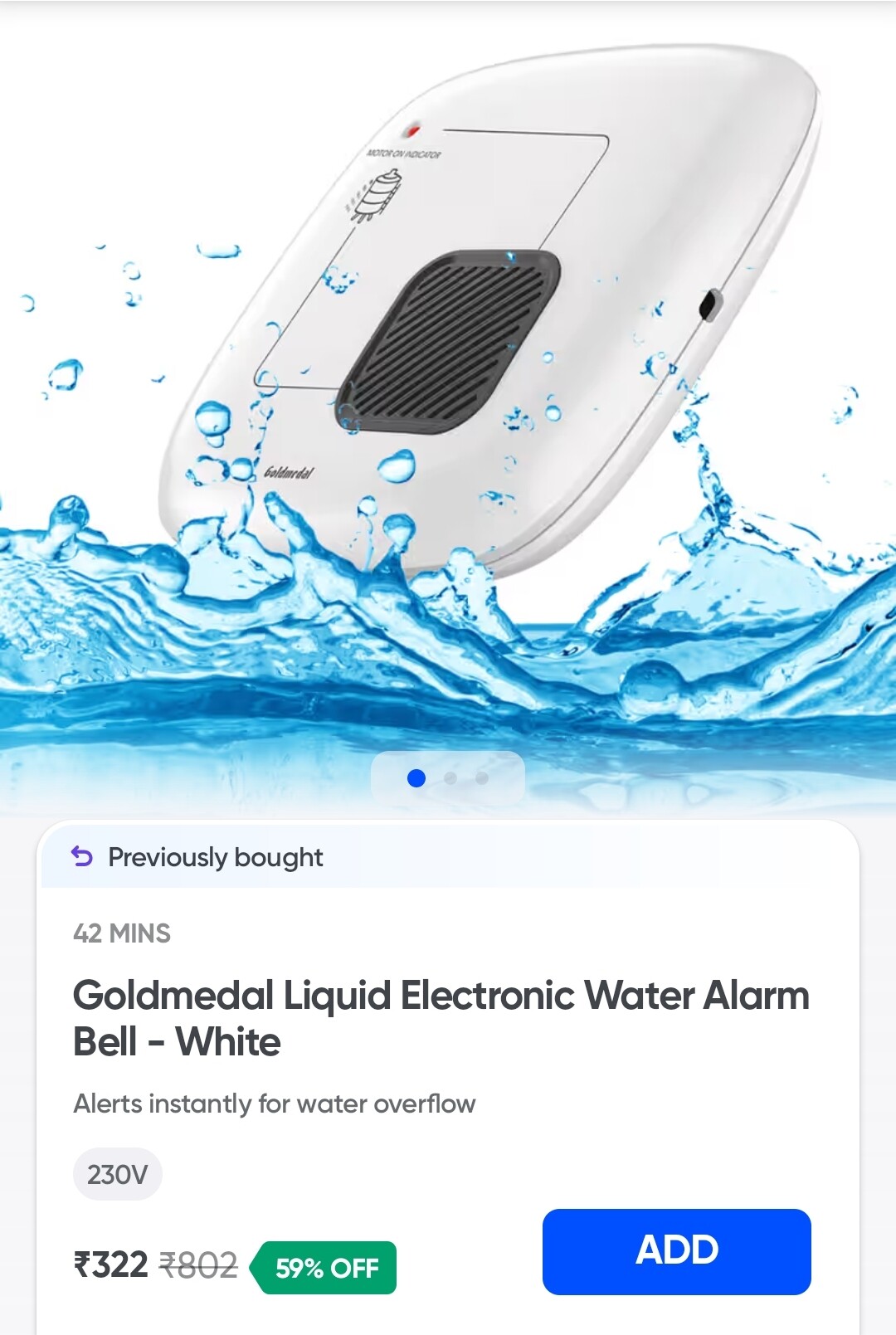Select the 230V variant chip
Image resolution: width=896 pixels, height=1335 pixels.
(x=117, y=1174)
